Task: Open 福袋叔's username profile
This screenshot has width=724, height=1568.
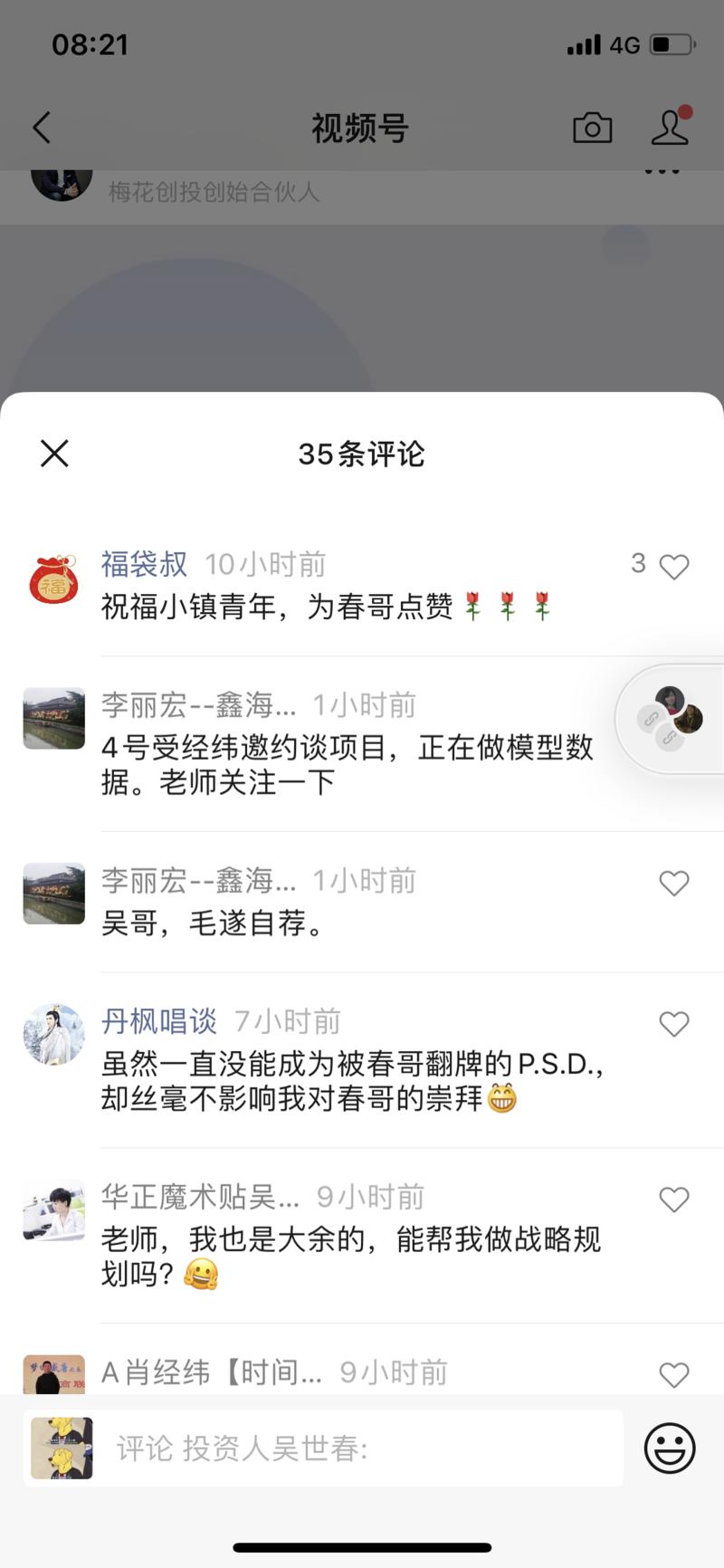Action: [143, 562]
